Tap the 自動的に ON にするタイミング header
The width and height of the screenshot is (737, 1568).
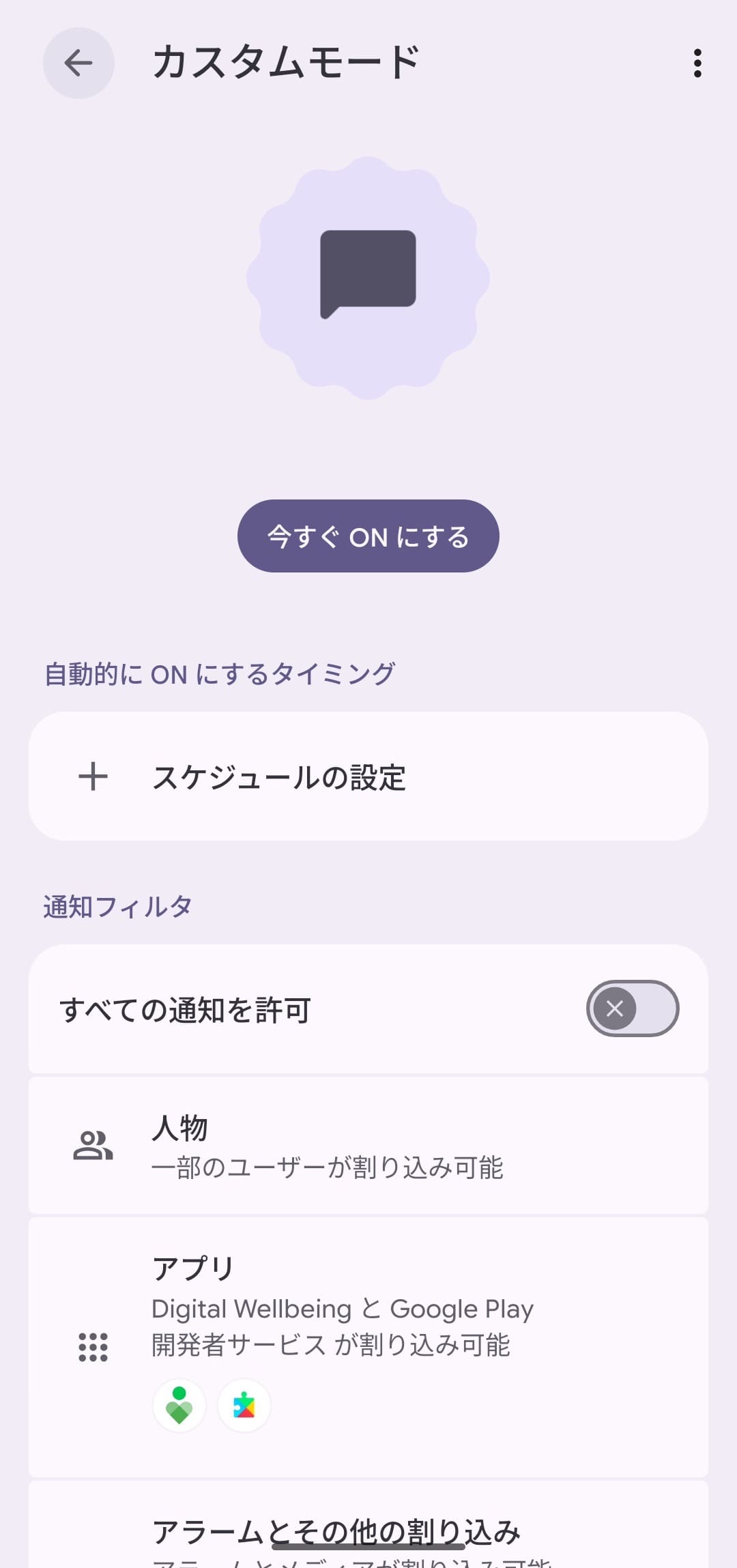coord(218,673)
